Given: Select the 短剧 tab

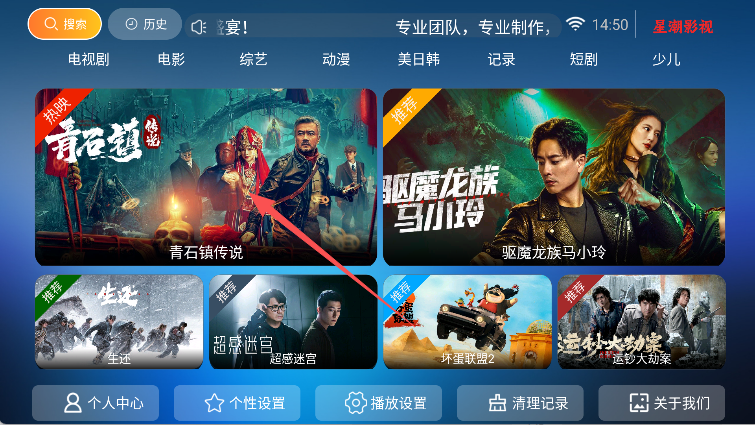Looking at the screenshot, I should coord(583,59).
